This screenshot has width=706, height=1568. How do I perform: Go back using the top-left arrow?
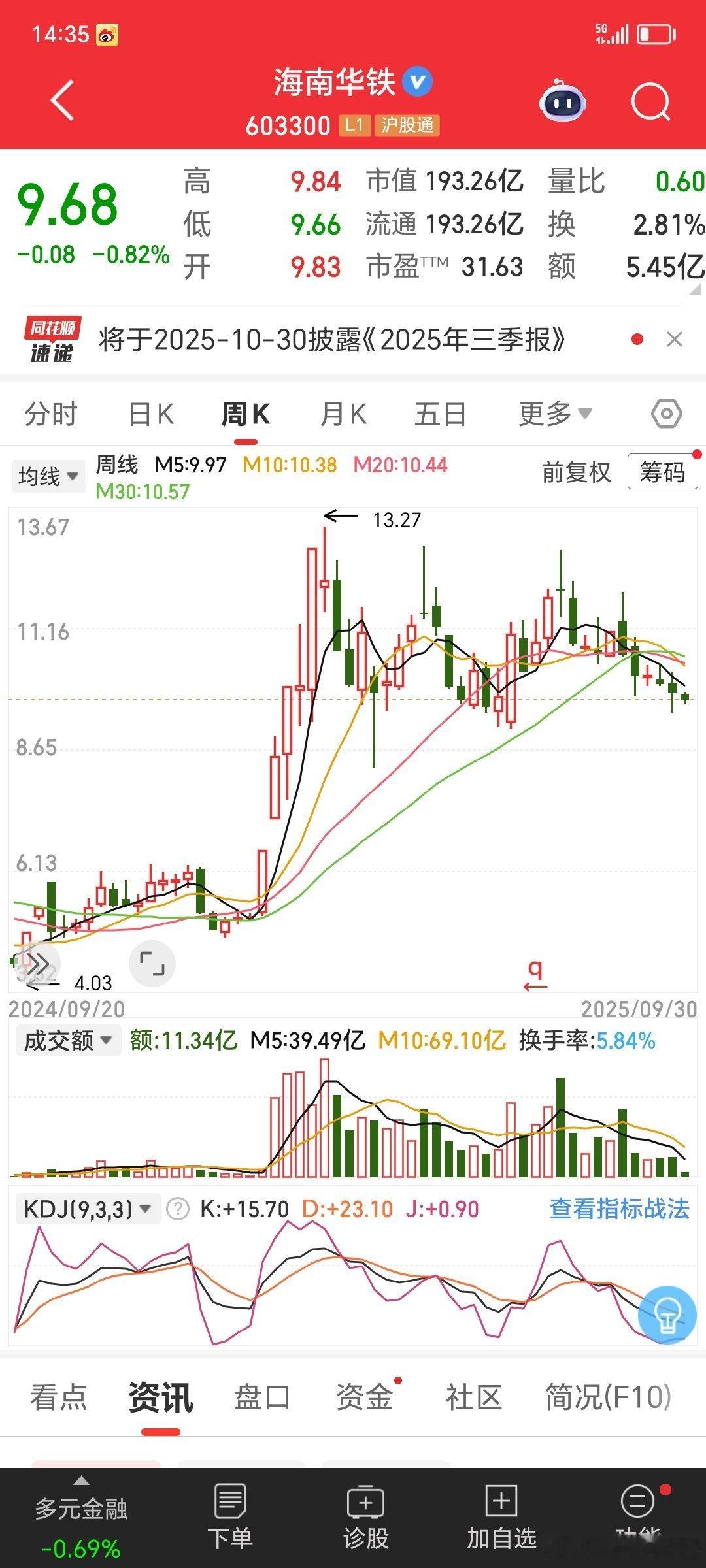[x=63, y=101]
